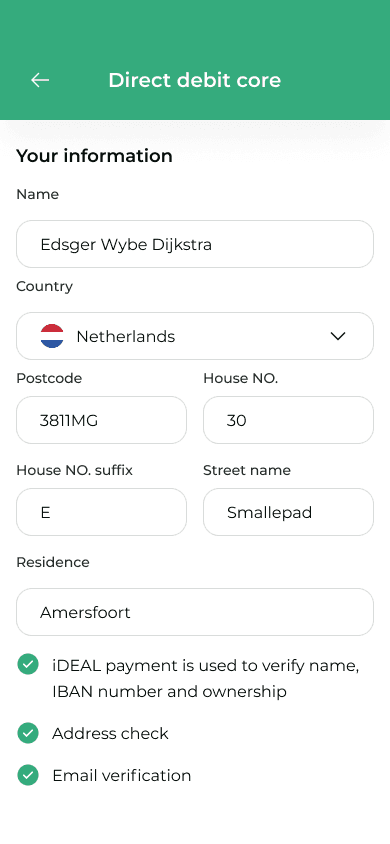The height and width of the screenshot is (844, 390).
Task: Go back using the header arrow
Action: (x=40, y=80)
